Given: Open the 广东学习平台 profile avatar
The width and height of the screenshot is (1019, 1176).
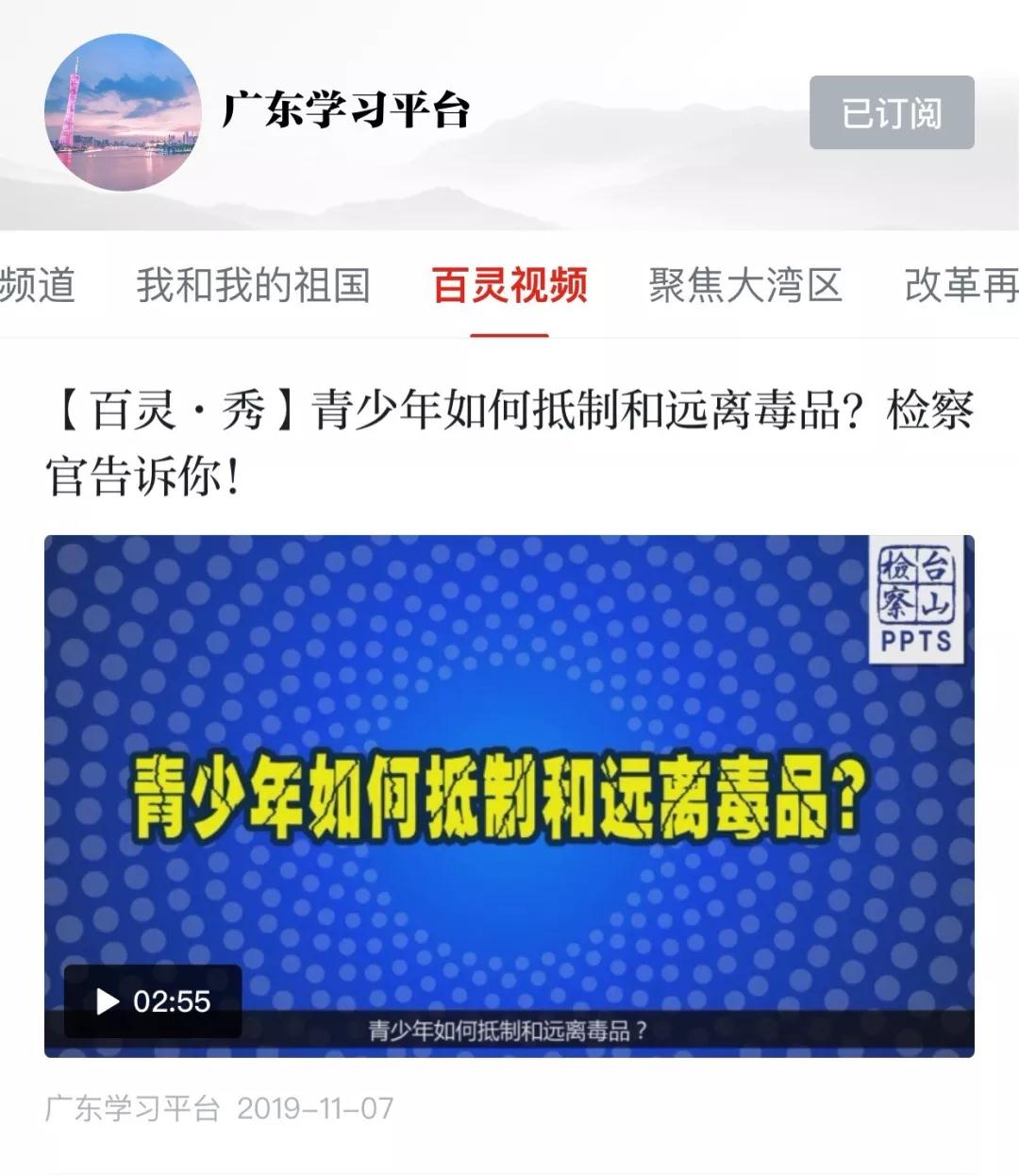Looking at the screenshot, I should 123,112.
